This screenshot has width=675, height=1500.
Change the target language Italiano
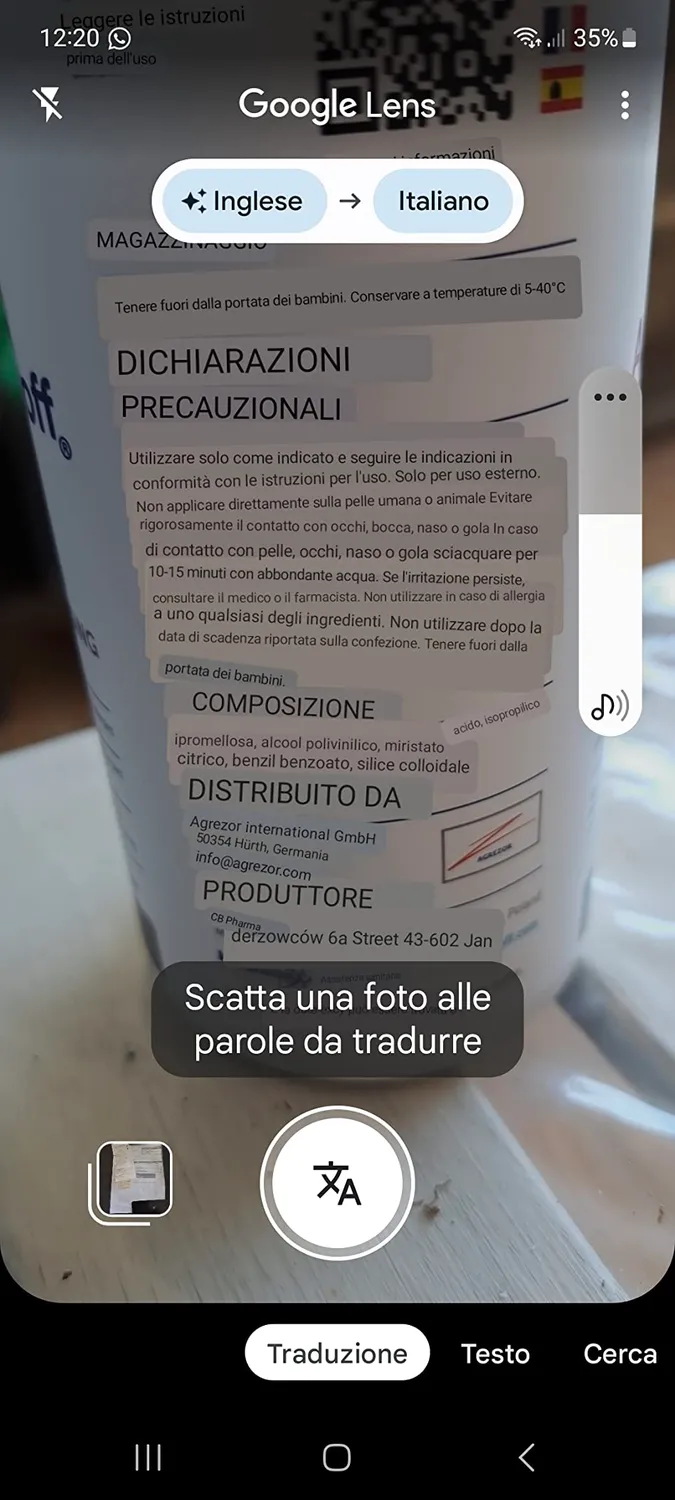coord(443,201)
